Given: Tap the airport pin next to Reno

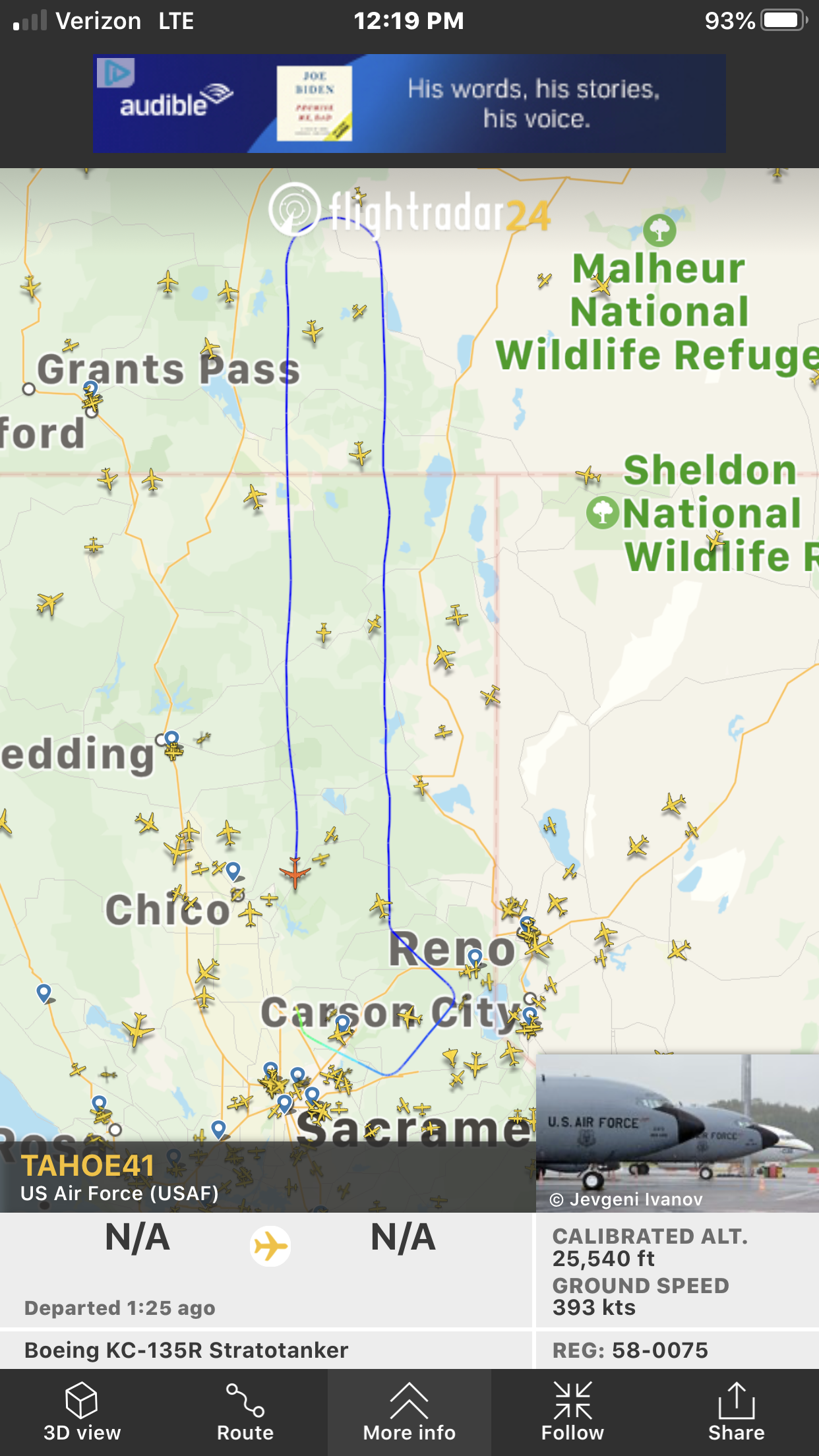Looking at the screenshot, I should [x=475, y=956].
